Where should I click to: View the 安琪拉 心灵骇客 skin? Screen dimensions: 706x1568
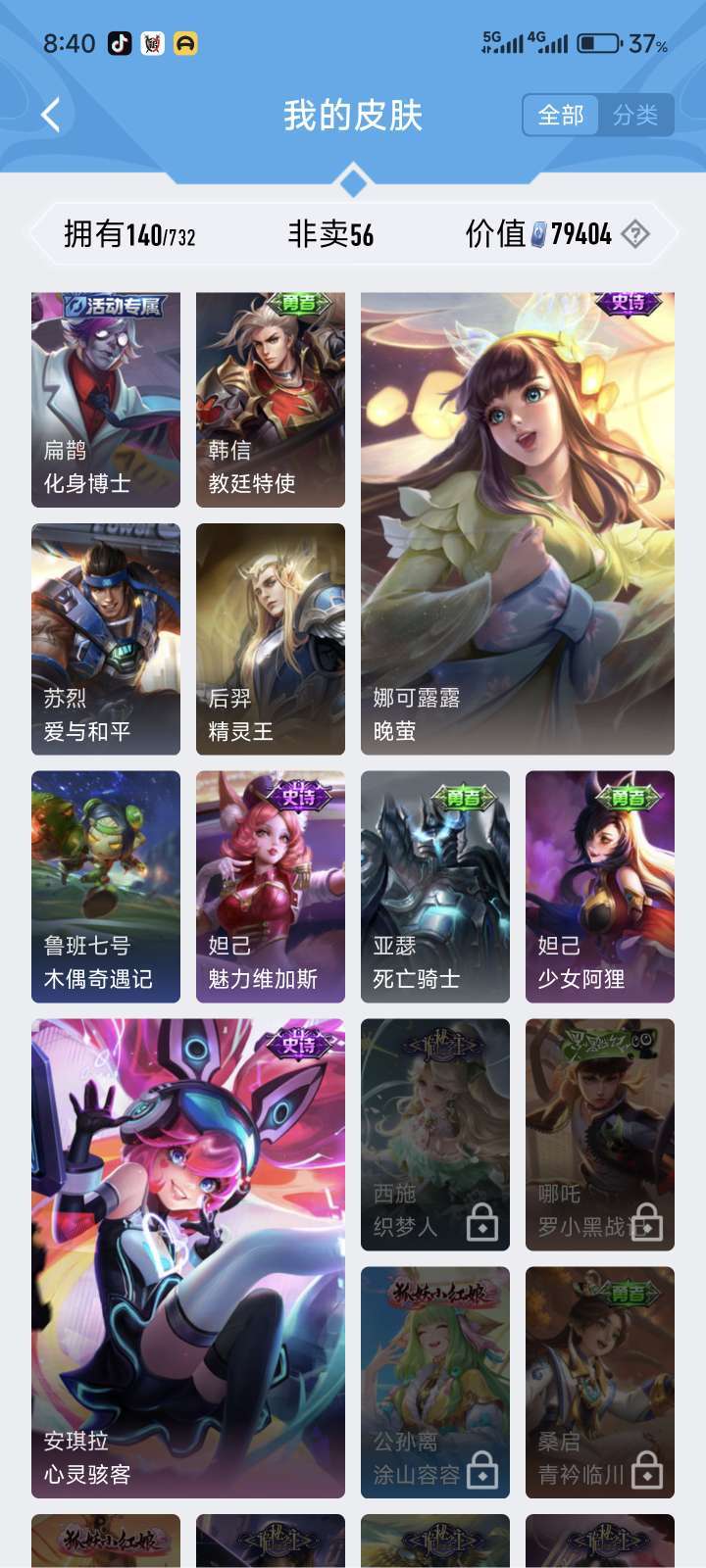(188, 1258)
